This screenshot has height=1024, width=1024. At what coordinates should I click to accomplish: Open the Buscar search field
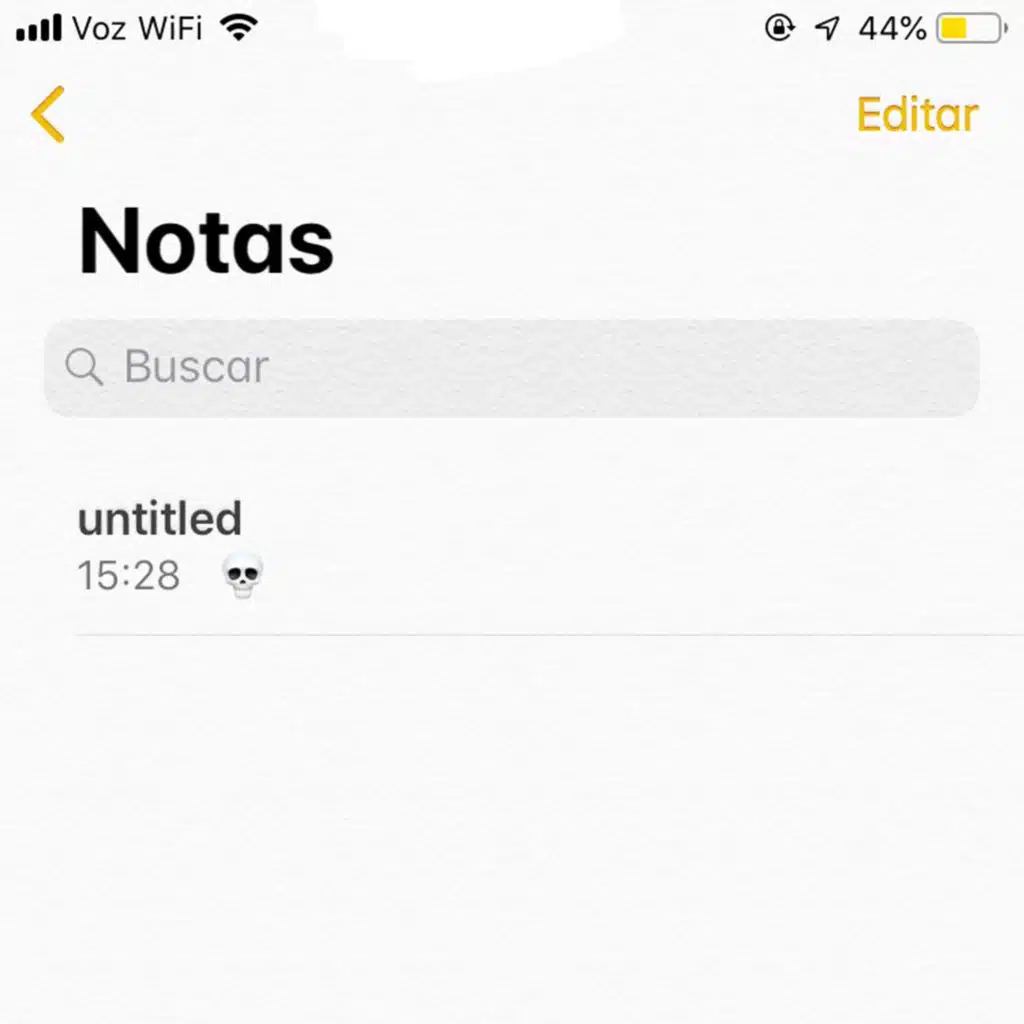[511, 368]
